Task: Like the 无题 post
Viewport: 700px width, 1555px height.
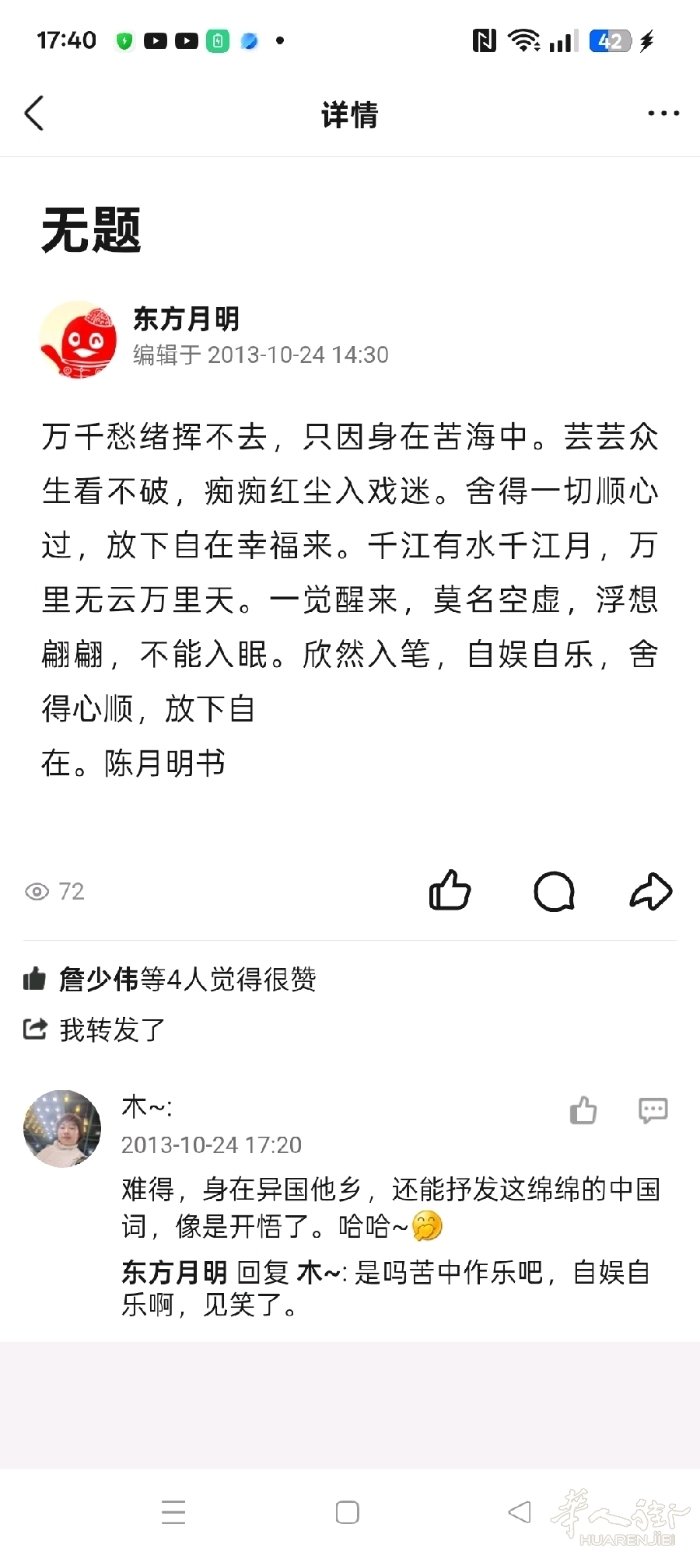Action: 450,890
